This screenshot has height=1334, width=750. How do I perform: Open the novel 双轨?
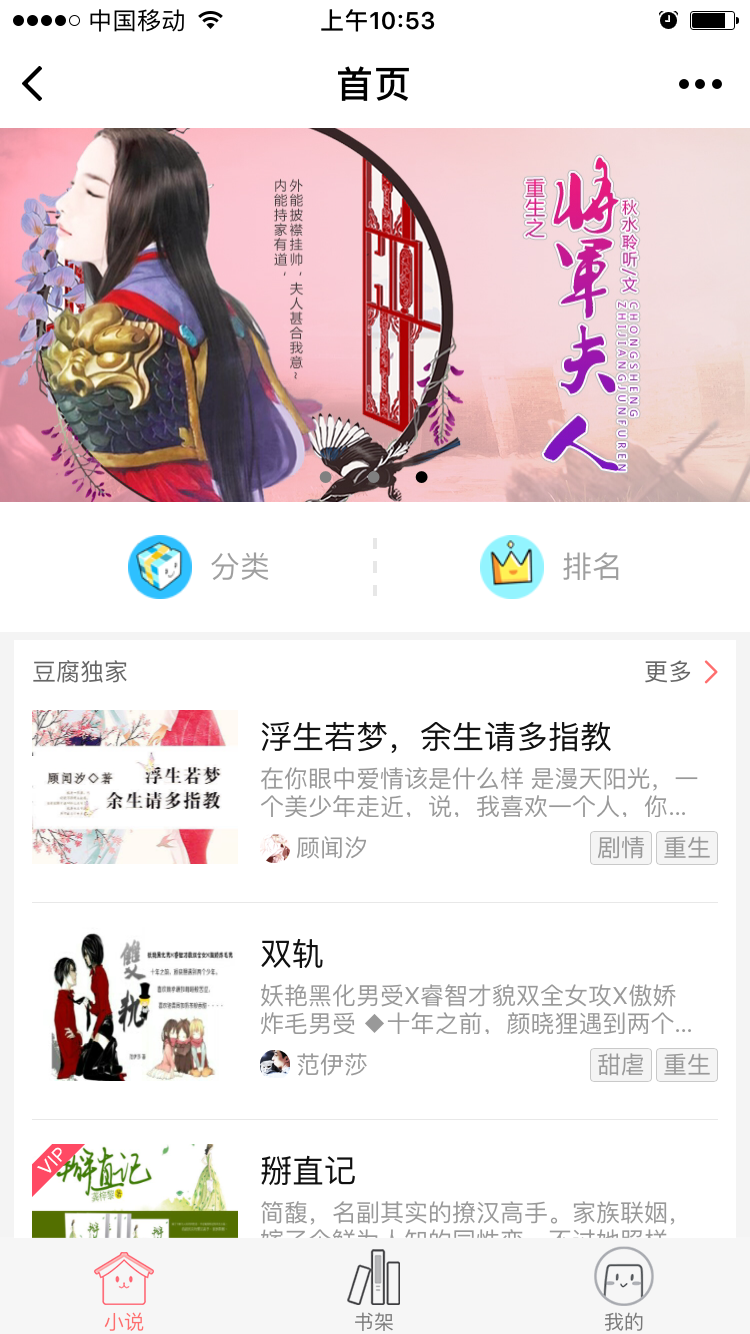pyautogui.click(x=292, y=954)
